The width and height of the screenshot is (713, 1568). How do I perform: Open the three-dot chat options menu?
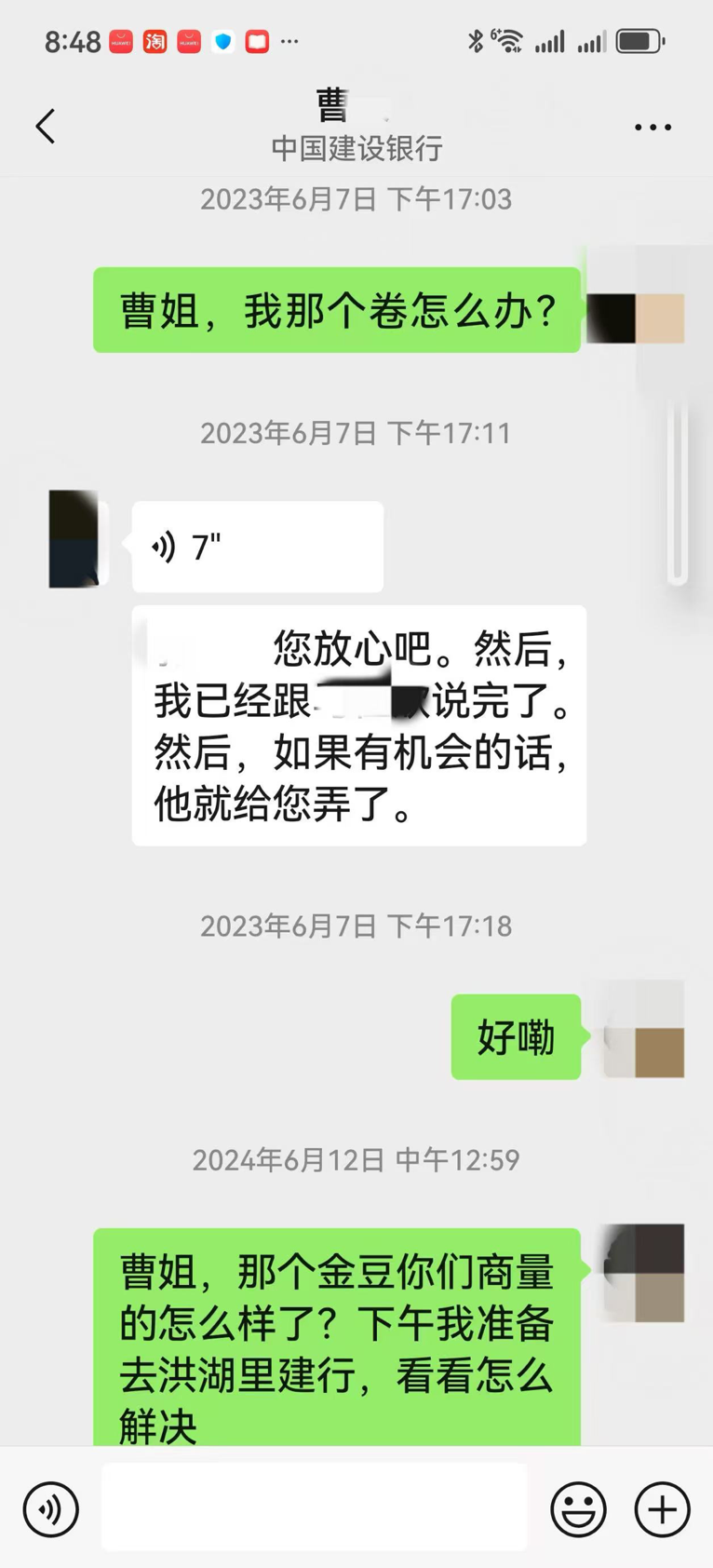[x=652, y=127]
